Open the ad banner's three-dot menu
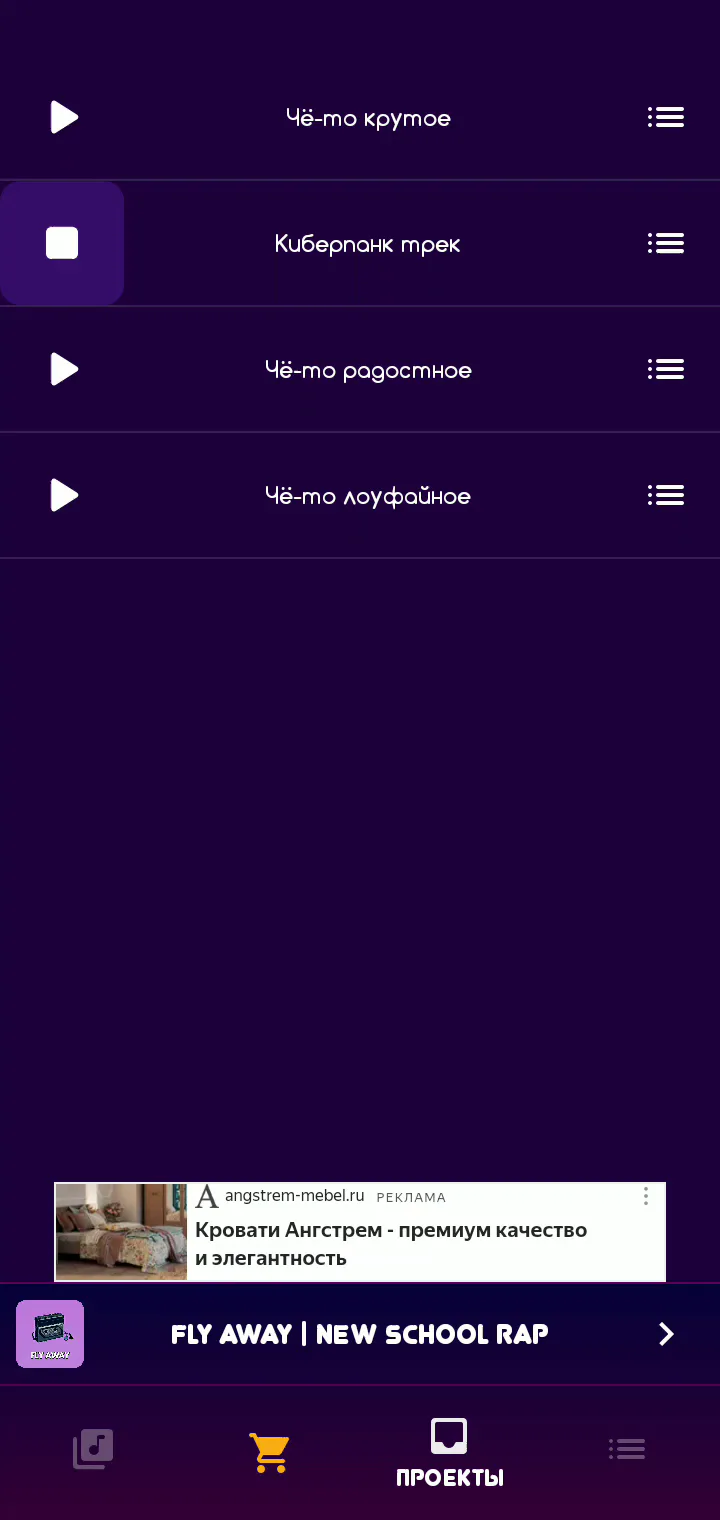Viewport: 720px width, 1520px height. point(646,1196)
